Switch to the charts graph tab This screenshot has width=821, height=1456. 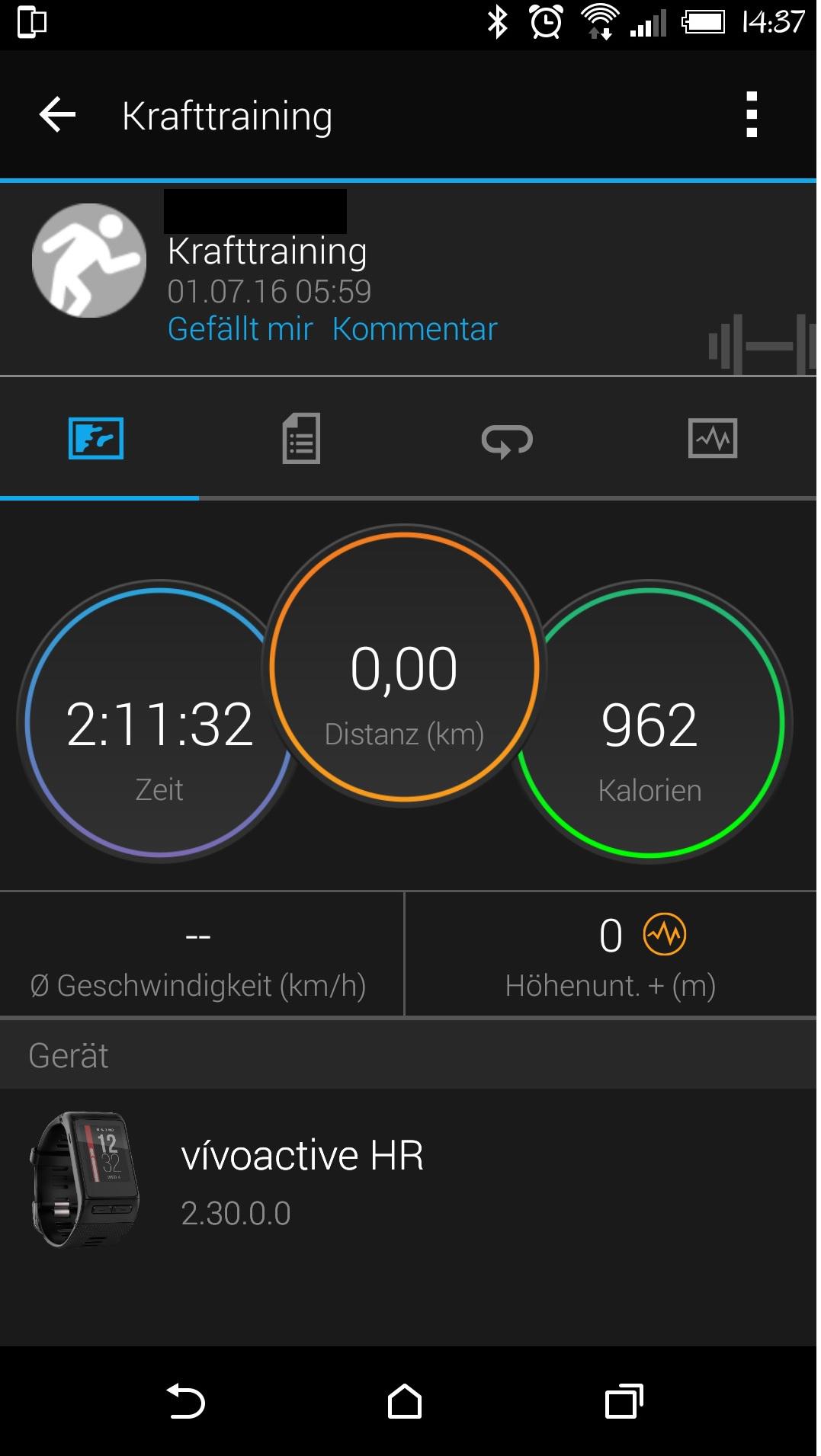pyautogui.click(x=713, y=439)
